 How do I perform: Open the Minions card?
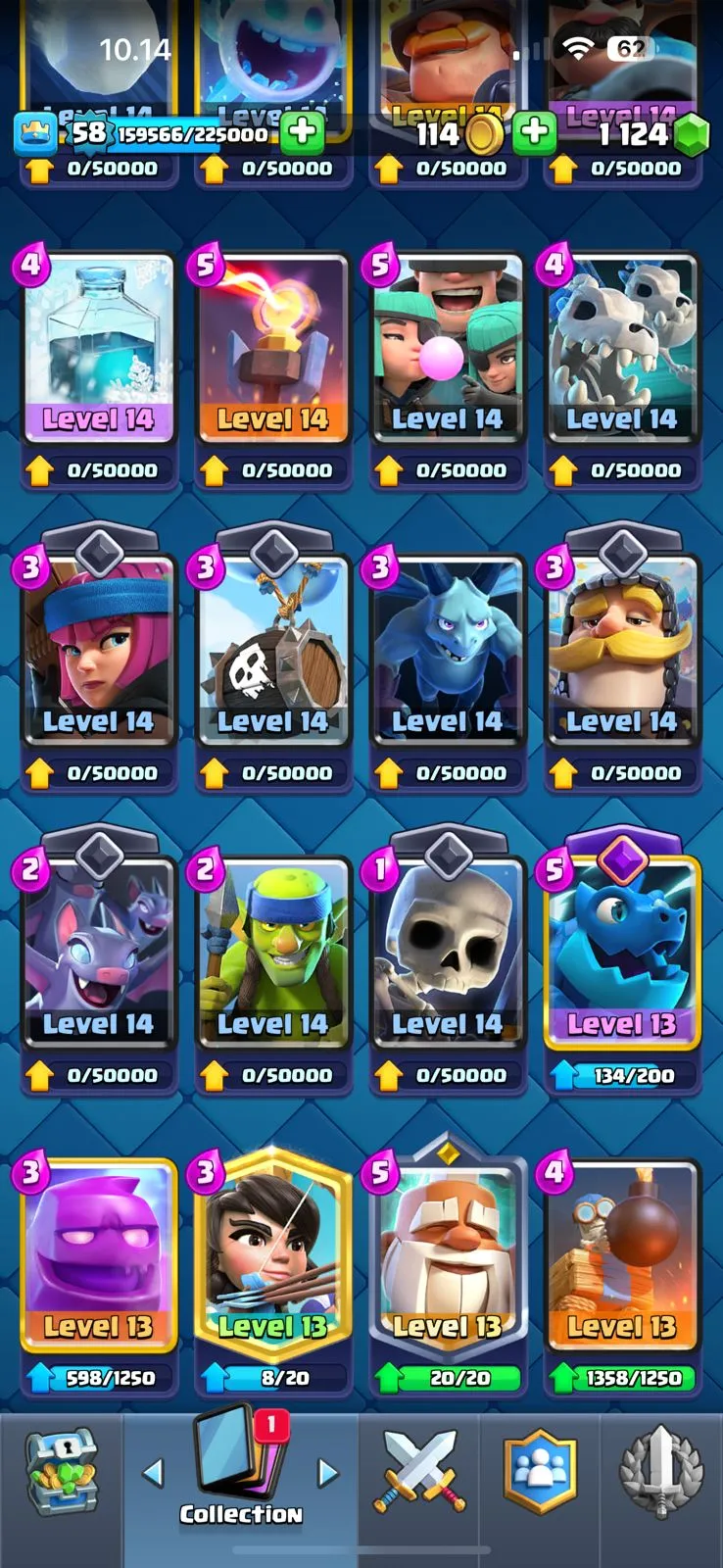[x=447, y=652]
